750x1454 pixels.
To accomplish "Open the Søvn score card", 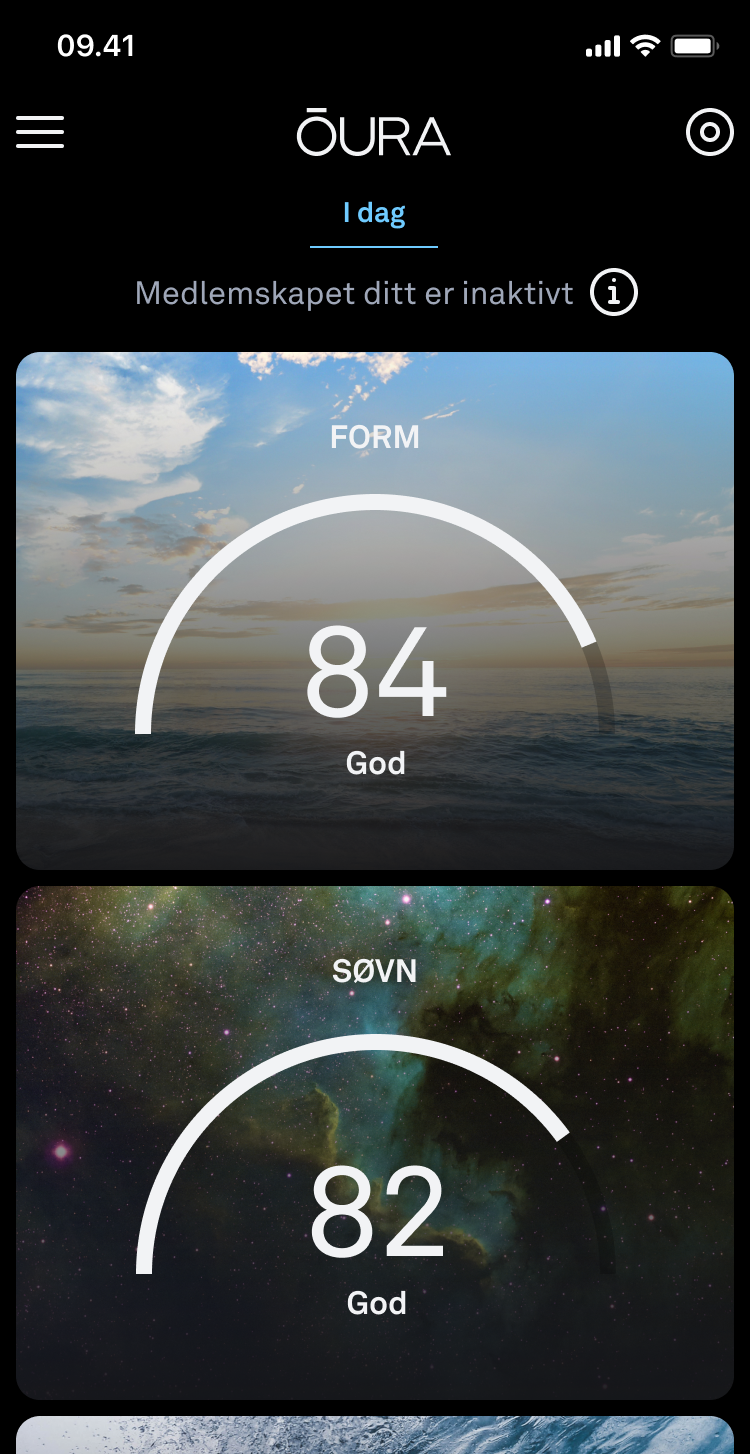I will click(375, 1142).
